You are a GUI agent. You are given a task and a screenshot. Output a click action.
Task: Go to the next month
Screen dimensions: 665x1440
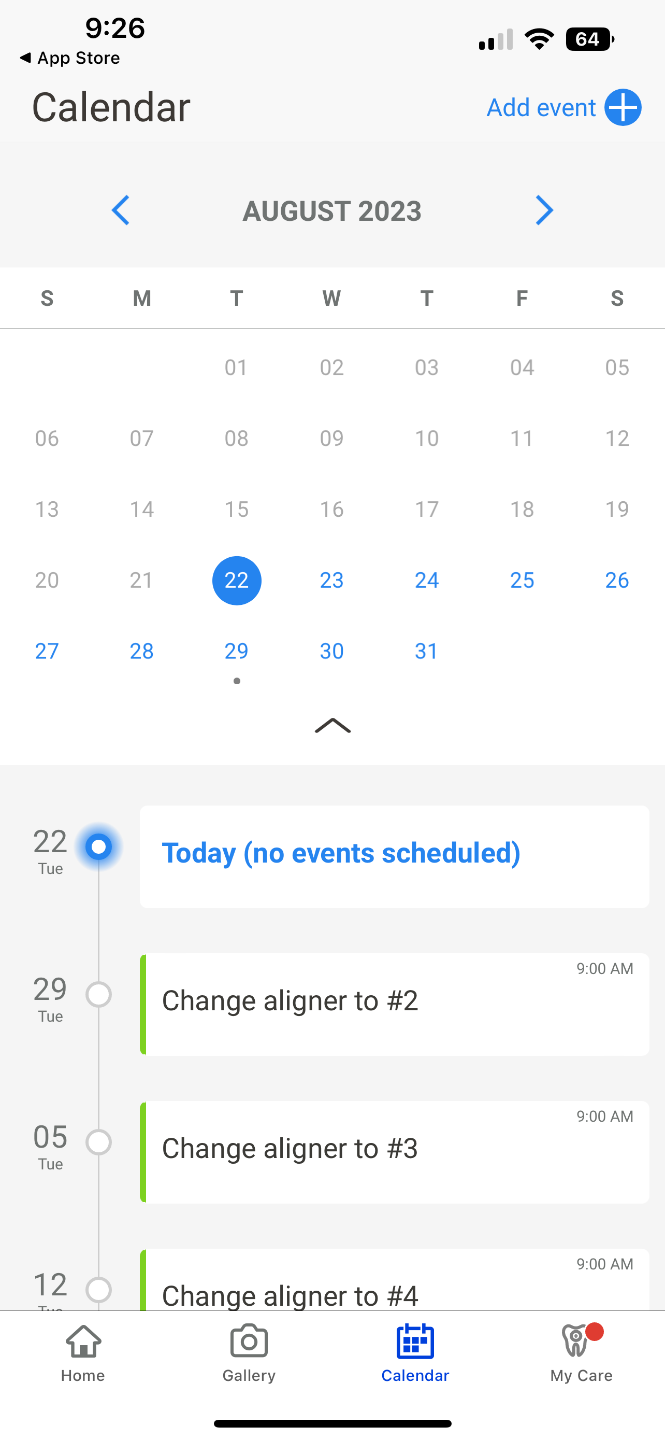pyautogui.click(x=544, y=211)
